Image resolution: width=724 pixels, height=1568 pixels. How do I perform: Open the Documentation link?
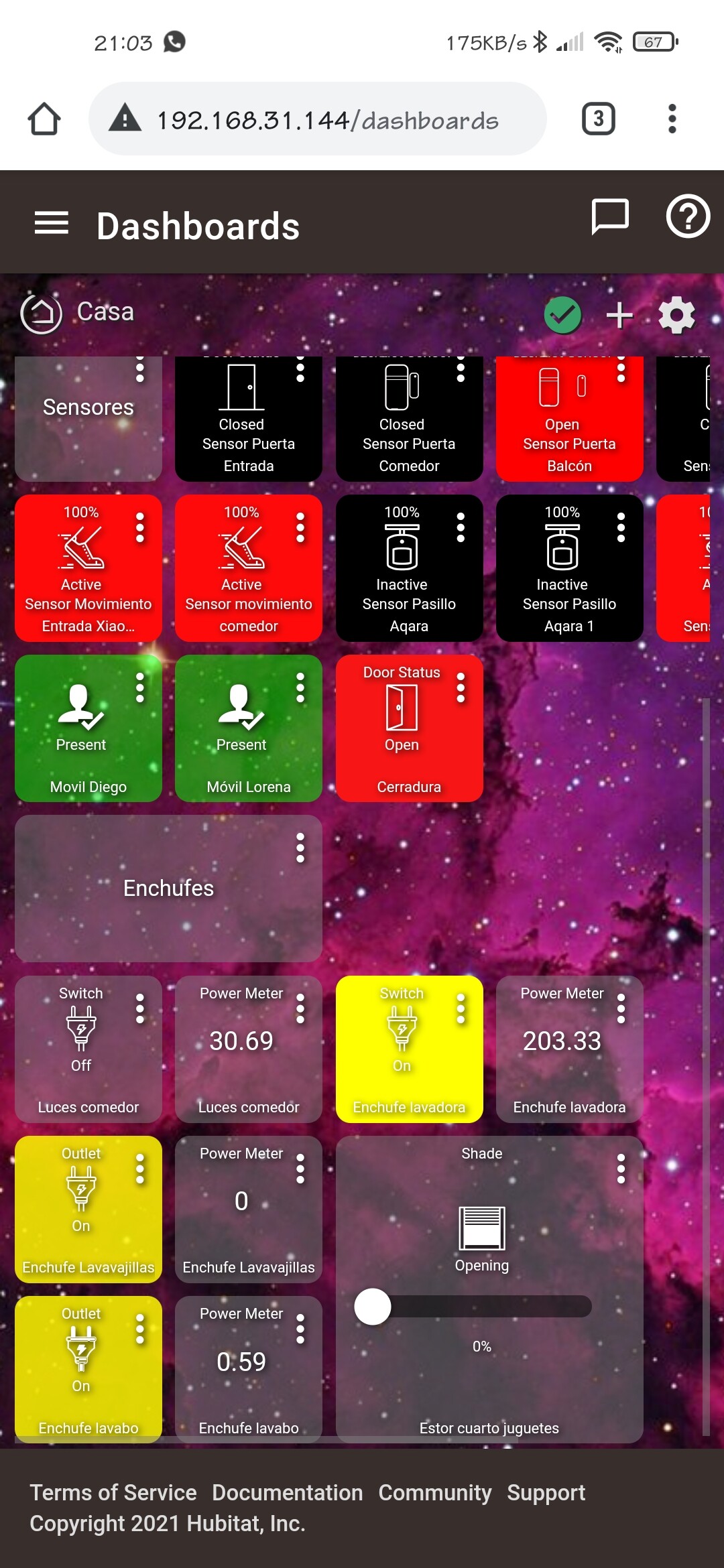pos(288,1492)
